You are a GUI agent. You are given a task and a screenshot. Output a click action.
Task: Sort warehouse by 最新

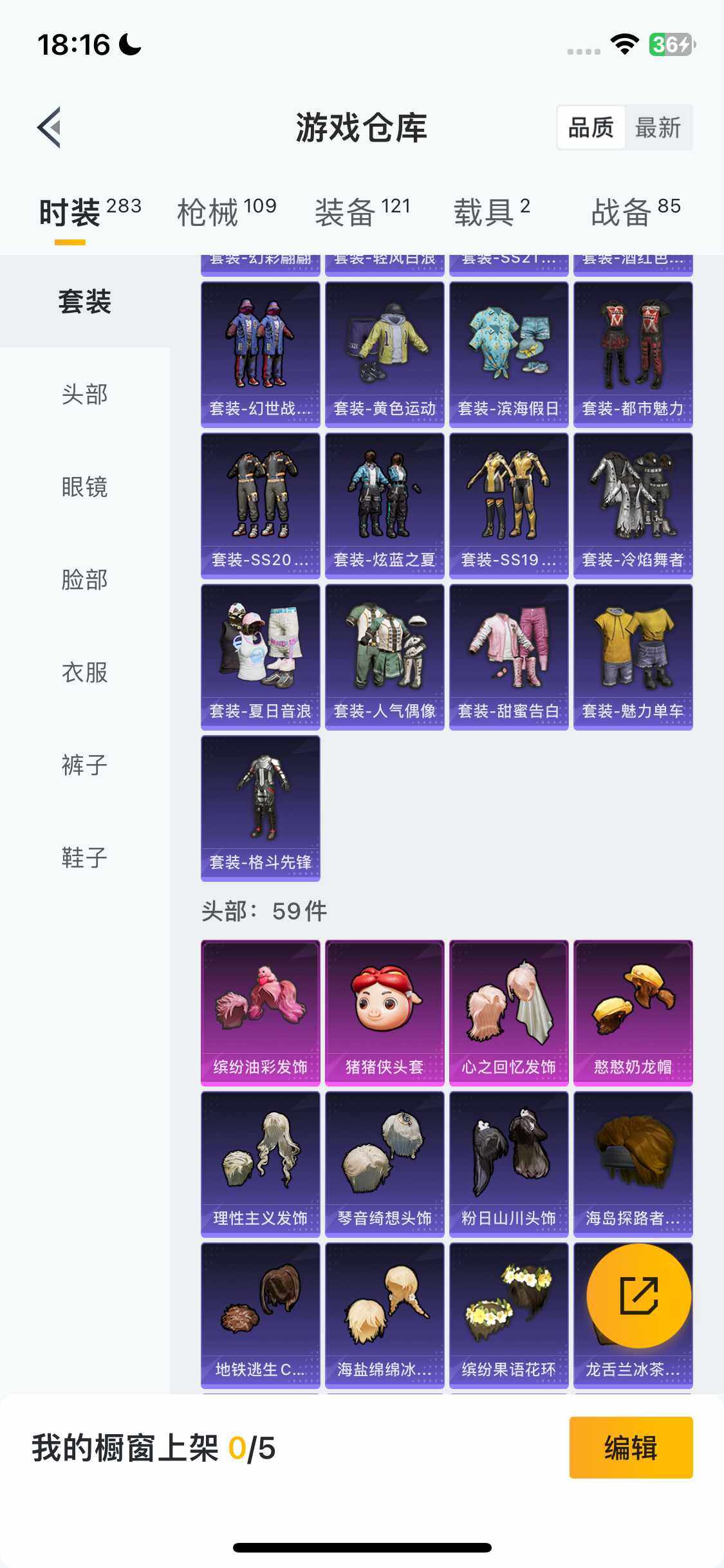tap(657, 127)
